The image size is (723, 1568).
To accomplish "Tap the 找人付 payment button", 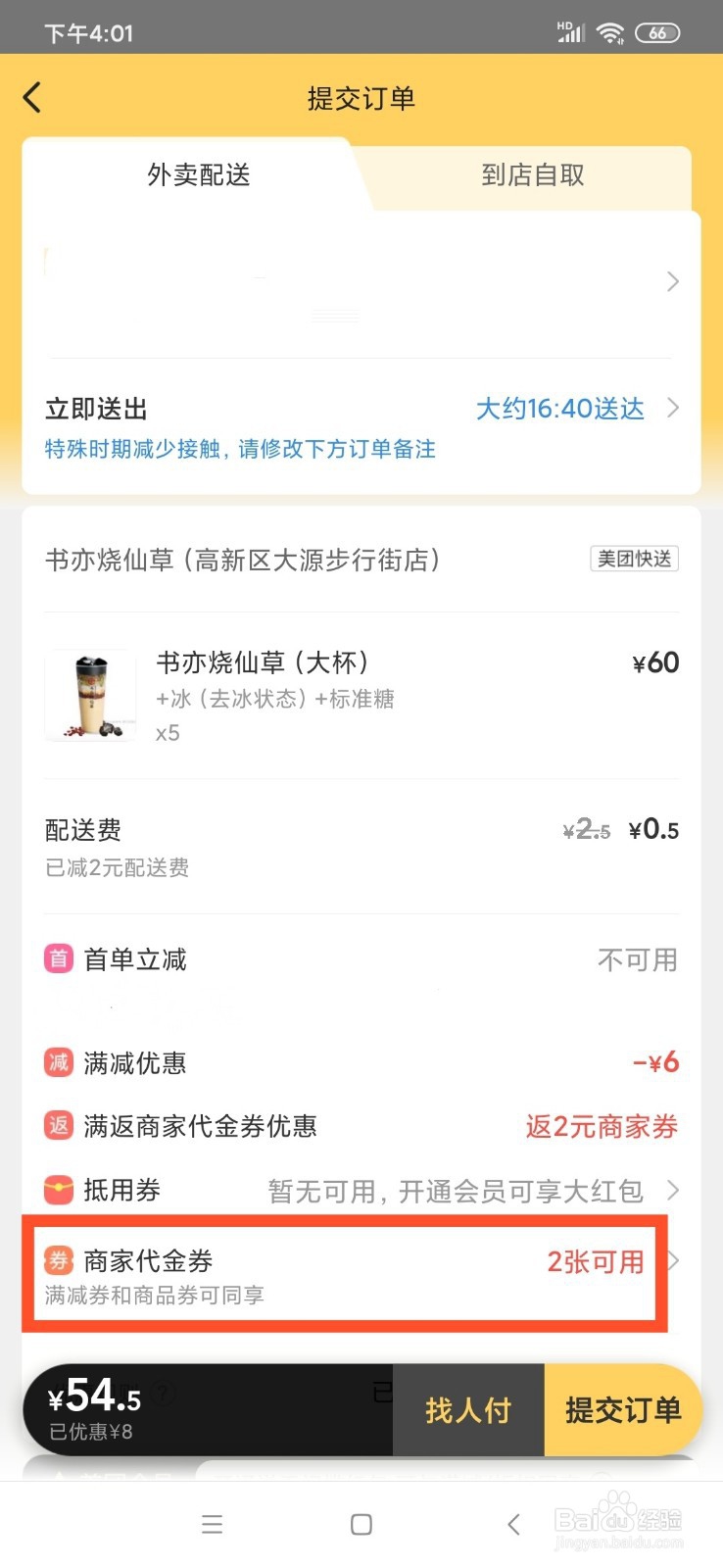I will point(468,1410).
